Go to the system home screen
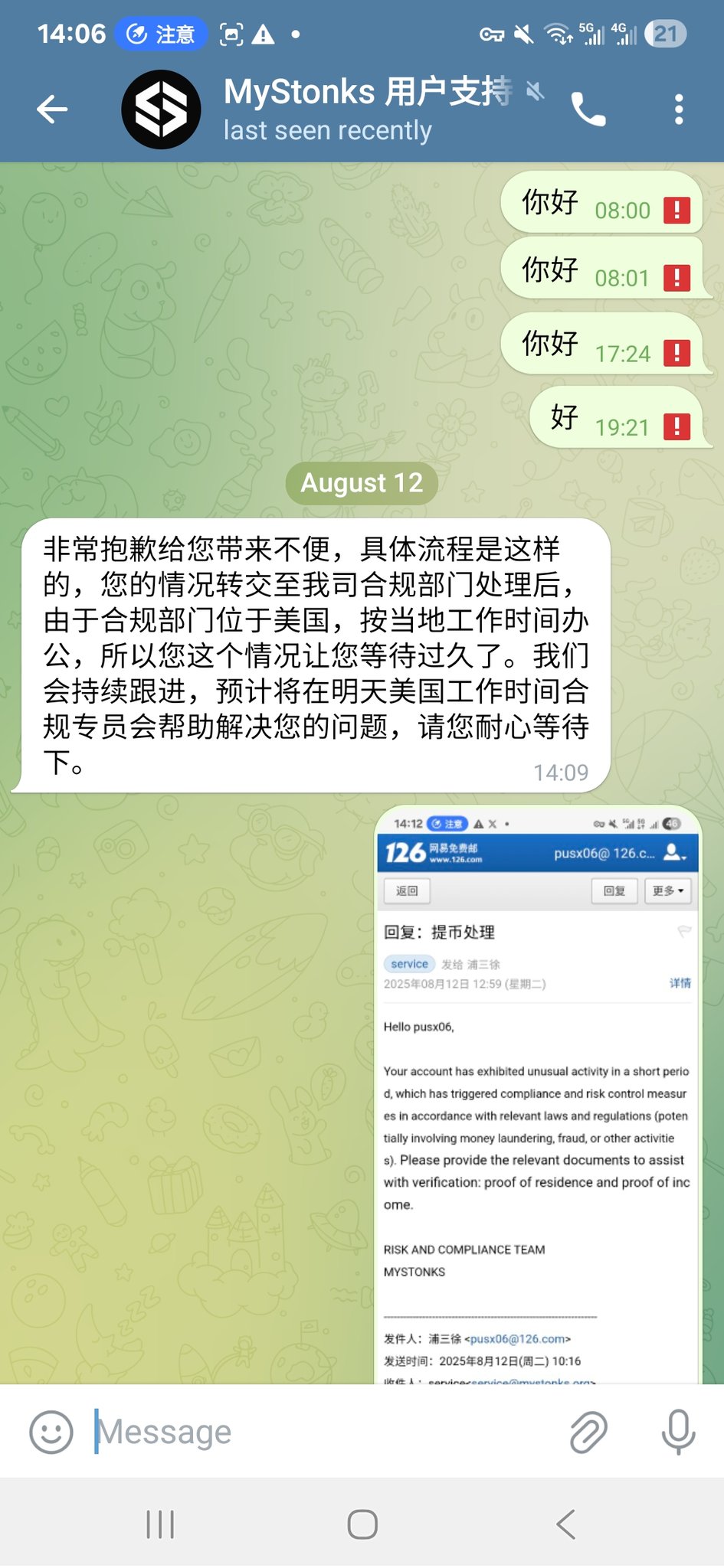Screen dimensions: 724x1568 (x=362, y=1524)
